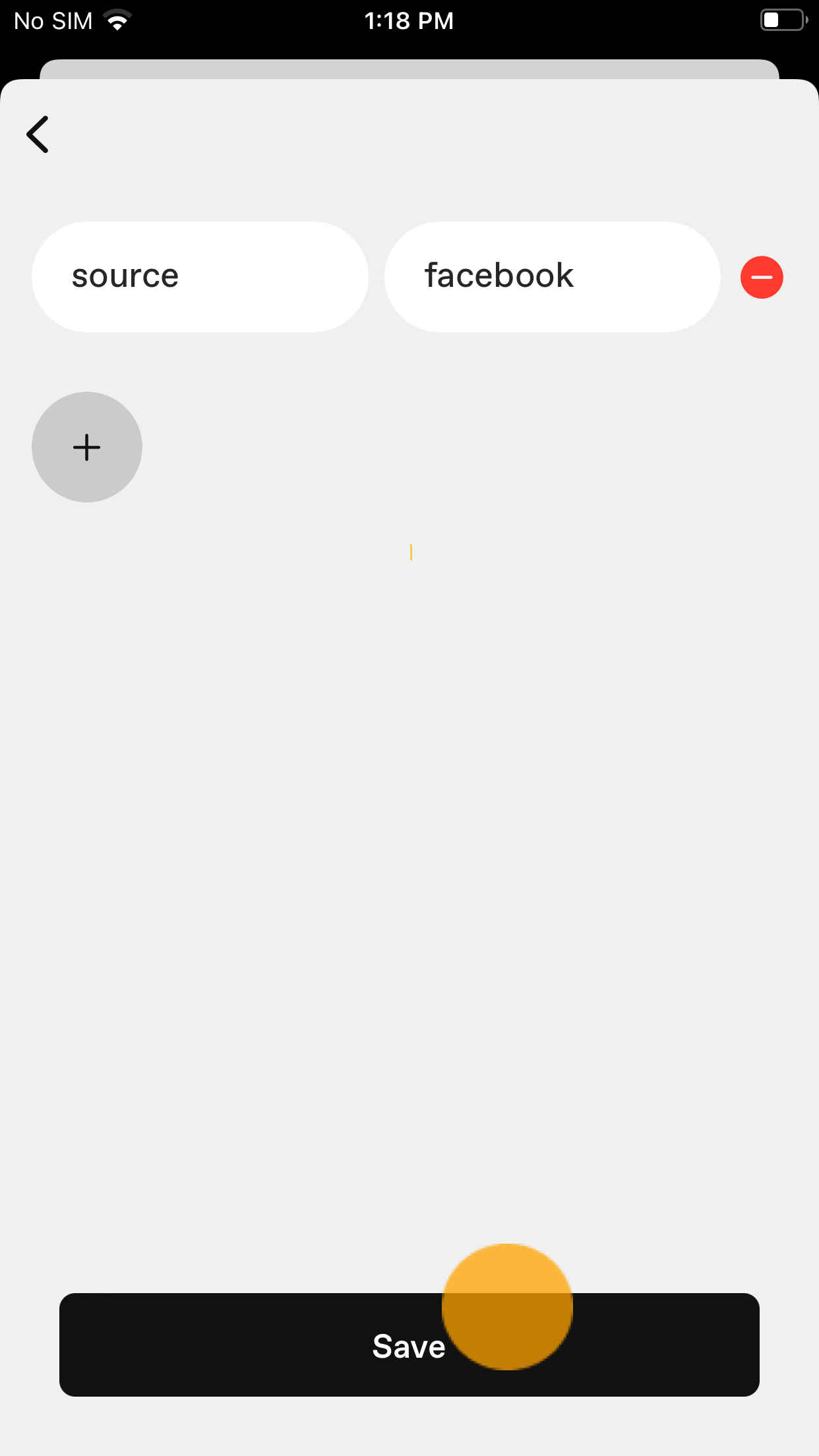
Task: Edit the 'facebook' value field
Action: (x=552, y=277)
